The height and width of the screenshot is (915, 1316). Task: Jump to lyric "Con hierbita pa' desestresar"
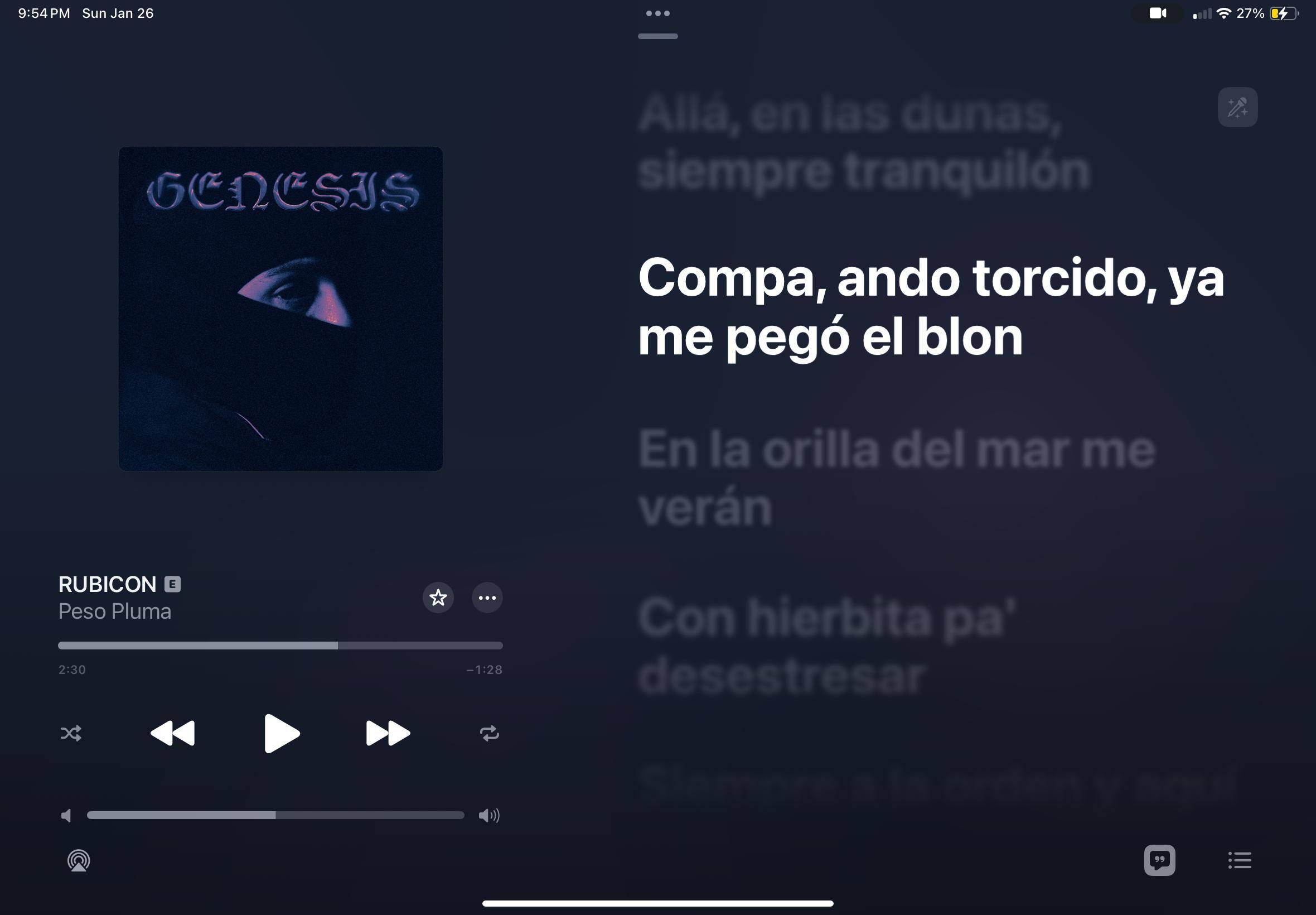click(826, 646)
